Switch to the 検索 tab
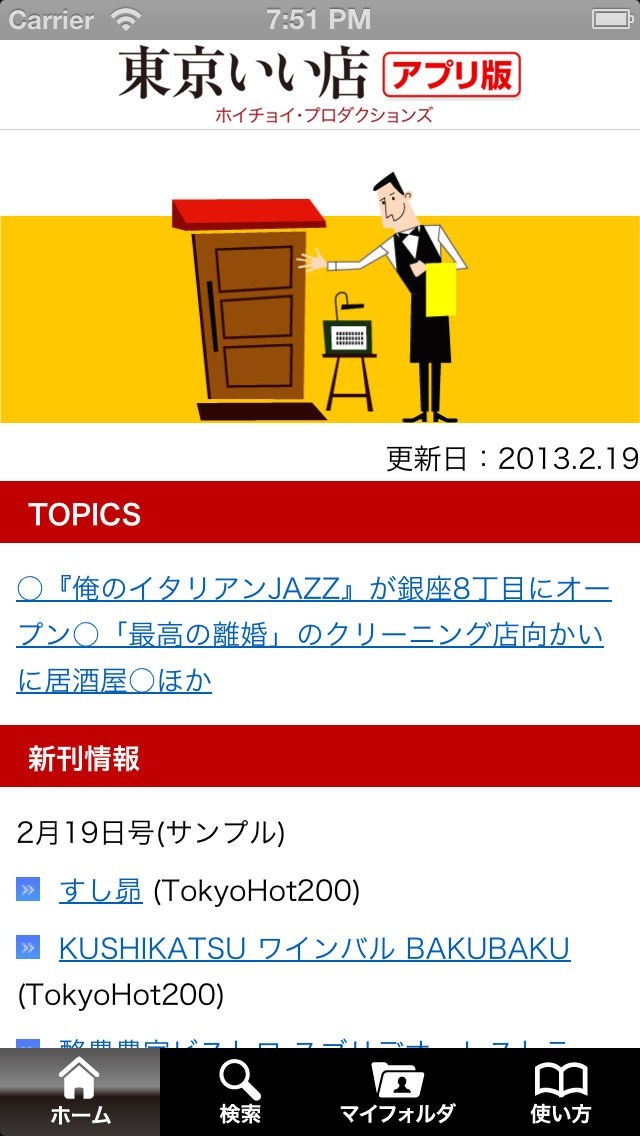 [240, 1092]
